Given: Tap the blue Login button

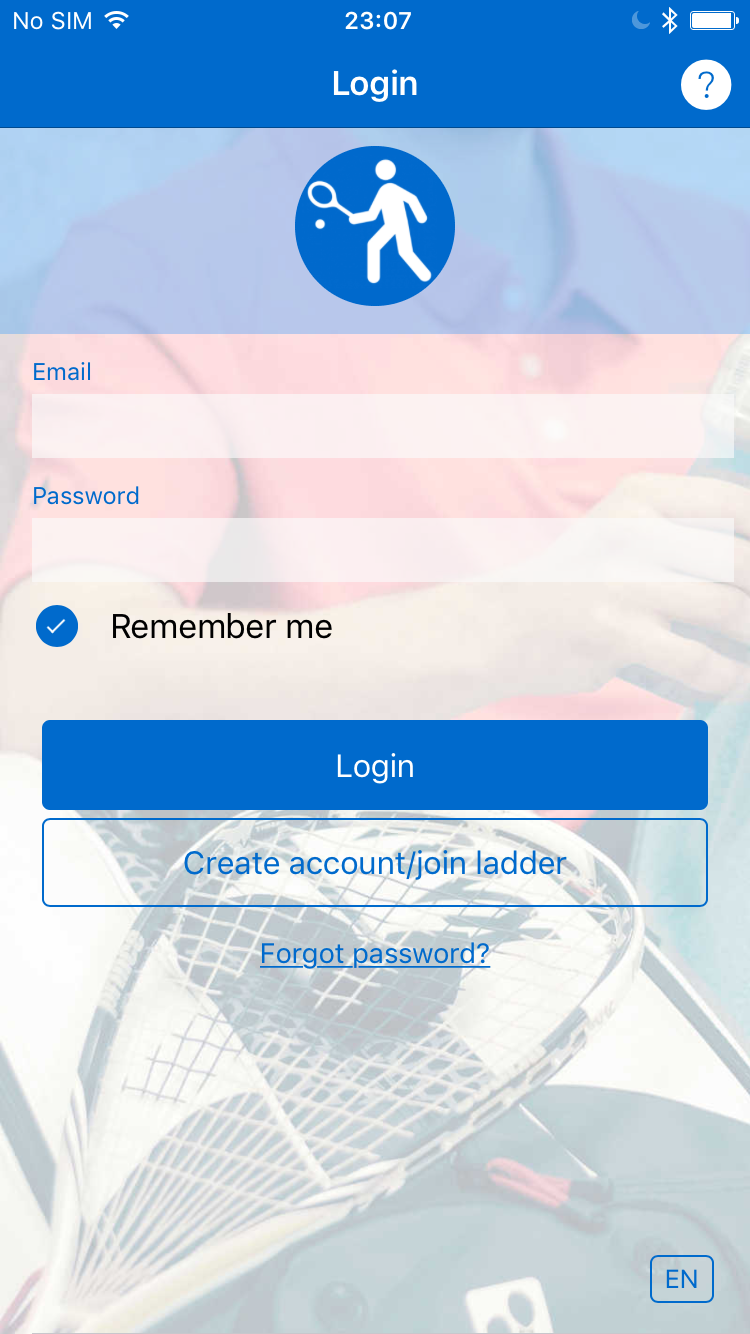Looking at the screenshot, I should point(375,765).
